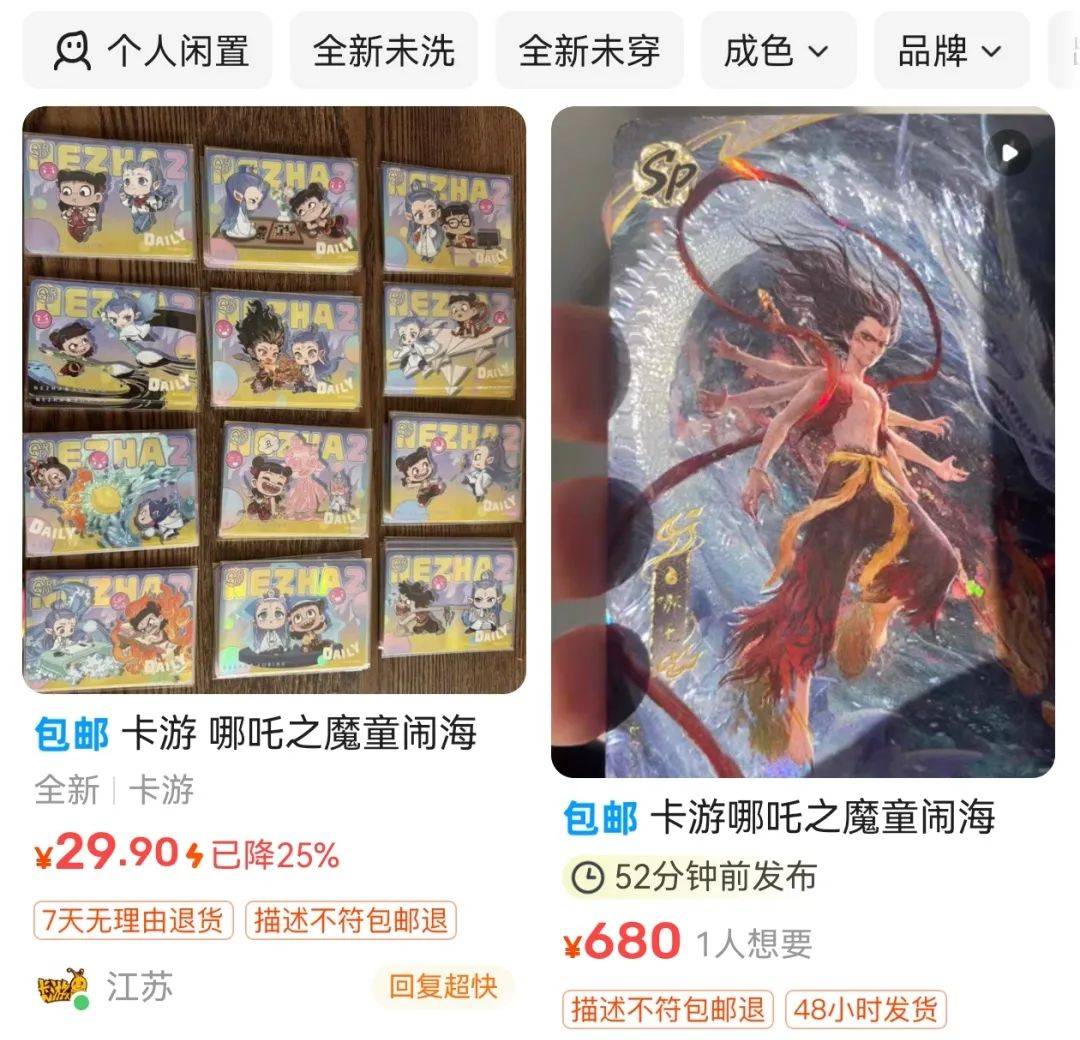The width and height of the screenshot is (1080, 1040).
Task: Expand the 成色 dropdown
Action: [x=777, y=50]
